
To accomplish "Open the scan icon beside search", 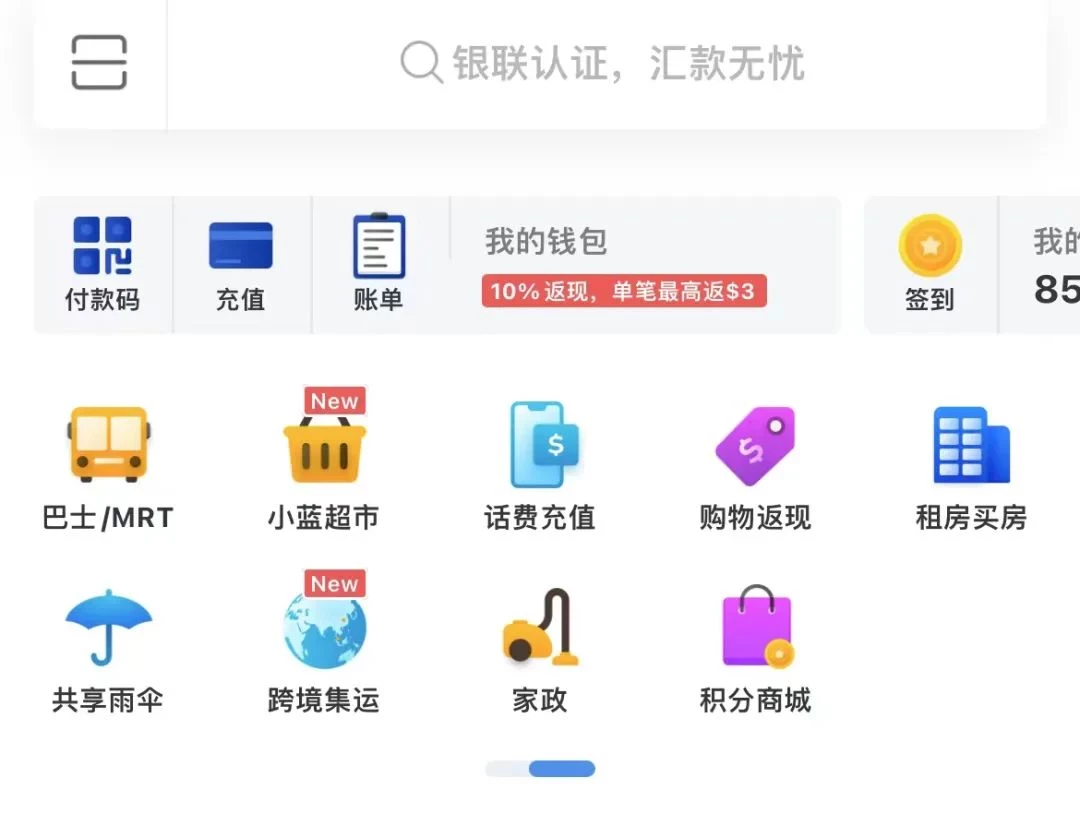I will [x=99, y=62].
